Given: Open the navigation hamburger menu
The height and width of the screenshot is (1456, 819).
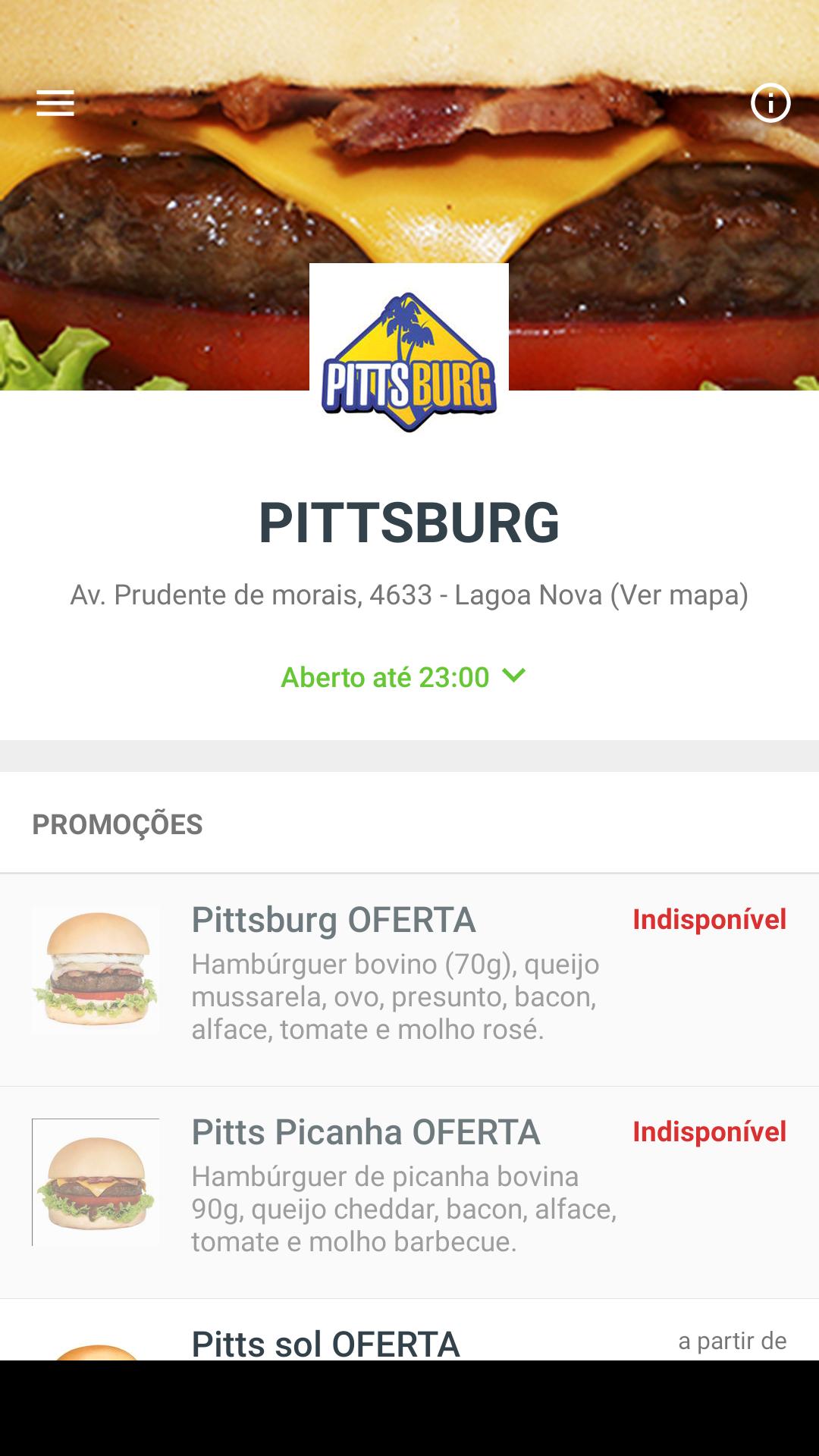Looking at the screenshot, I should [x=55, y=103].
